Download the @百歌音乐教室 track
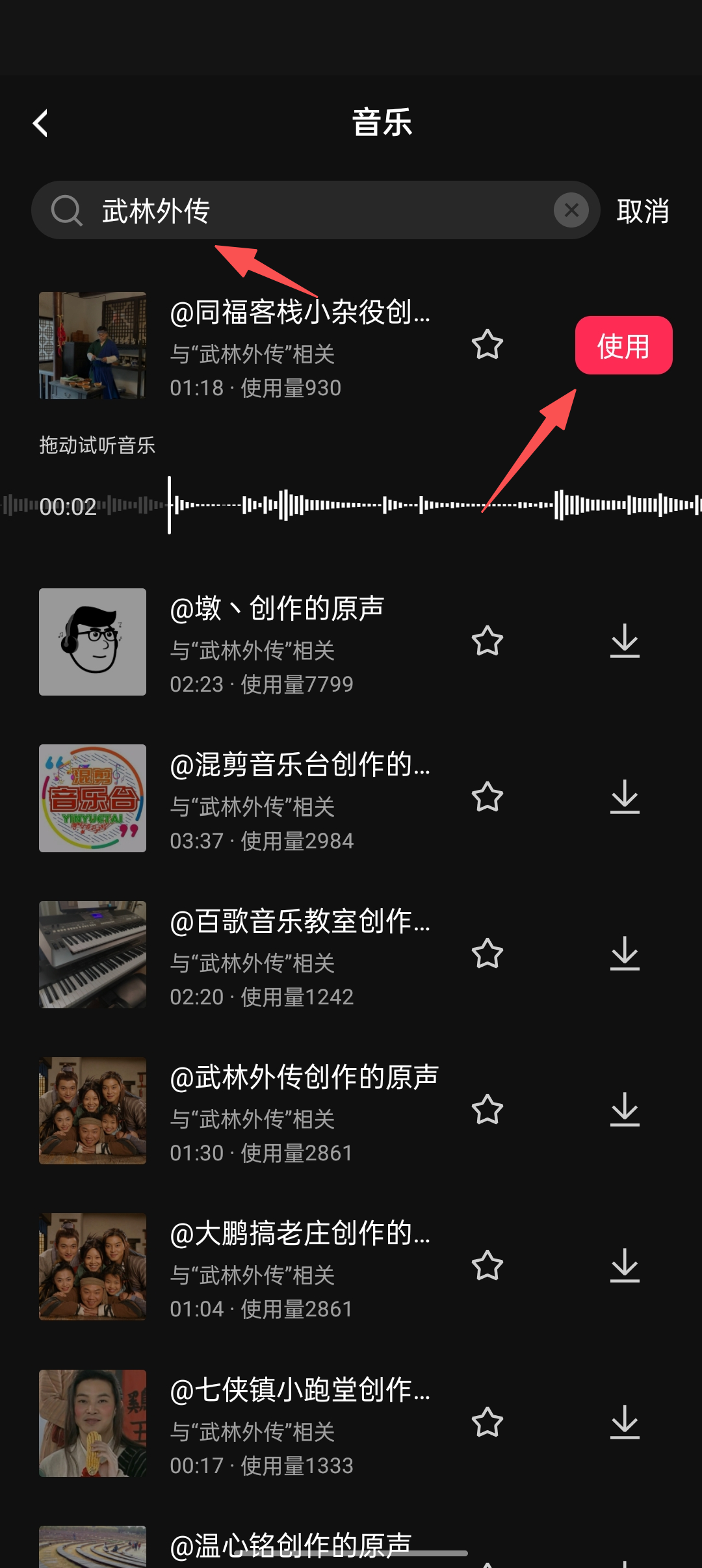Screen dimensions: 702x1568 coord(625,954)
